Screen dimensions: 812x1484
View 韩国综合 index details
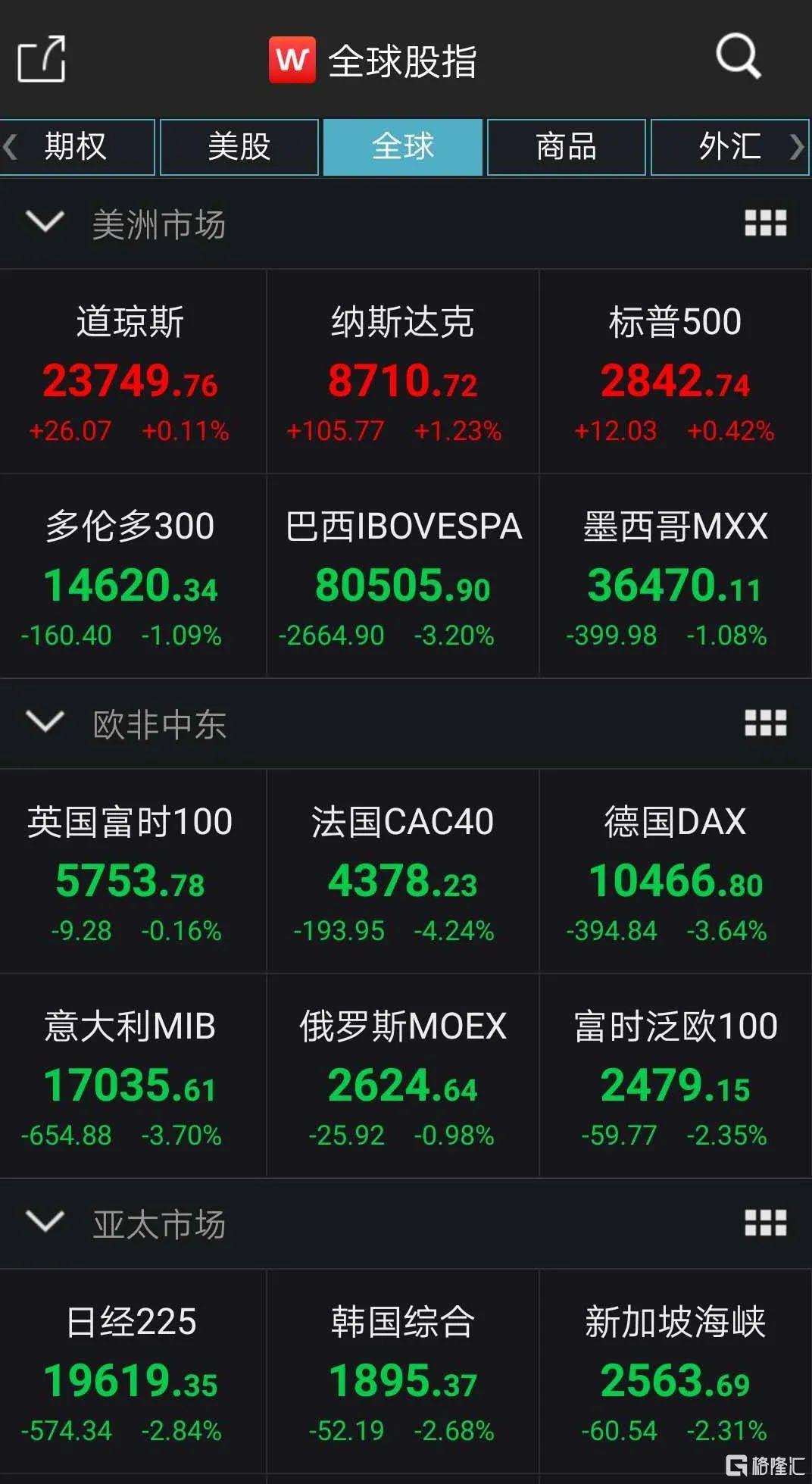403,1372
